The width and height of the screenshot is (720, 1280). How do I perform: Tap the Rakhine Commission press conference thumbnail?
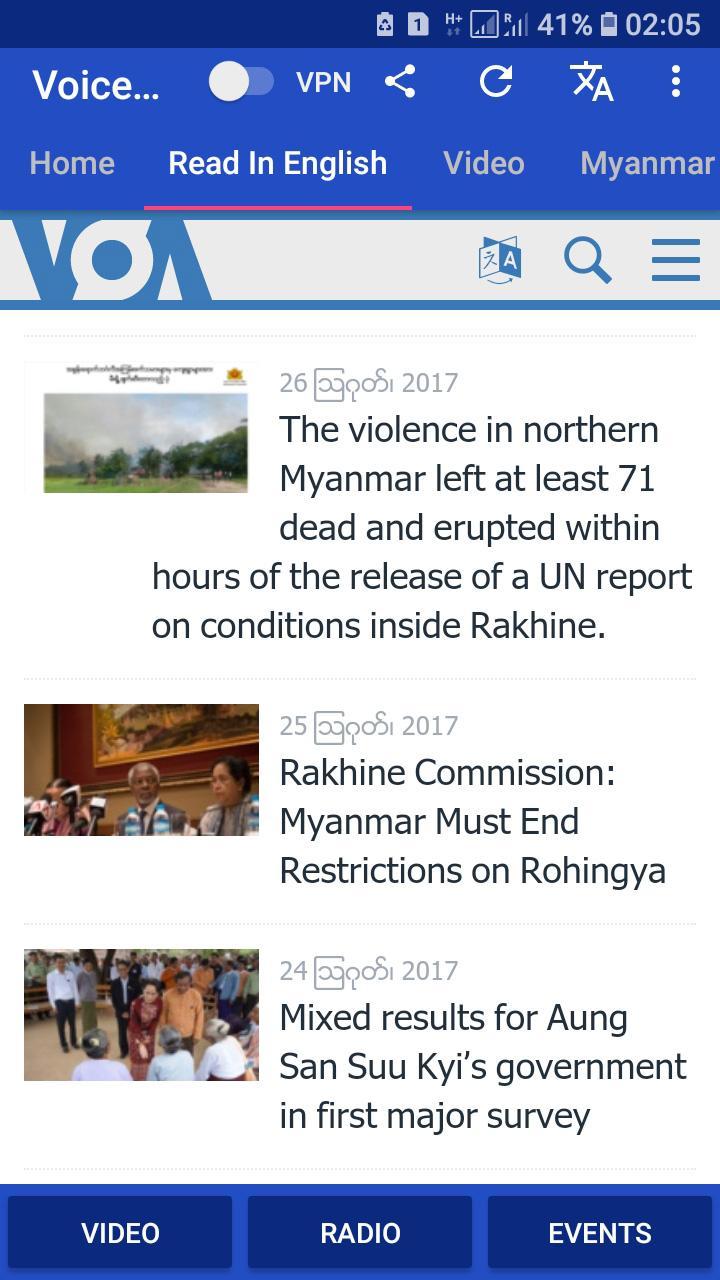[141, 770]
